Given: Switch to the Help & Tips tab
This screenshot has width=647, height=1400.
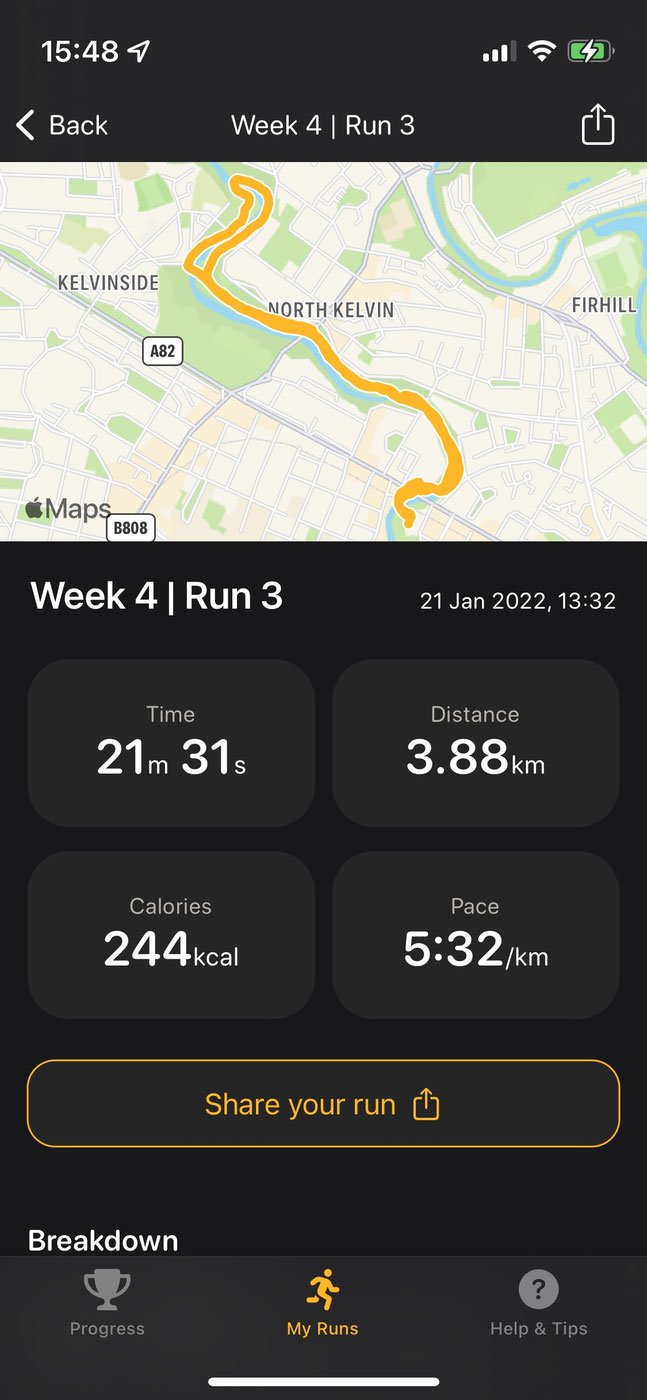Looking at the screenshot, I should [538, 1303].
